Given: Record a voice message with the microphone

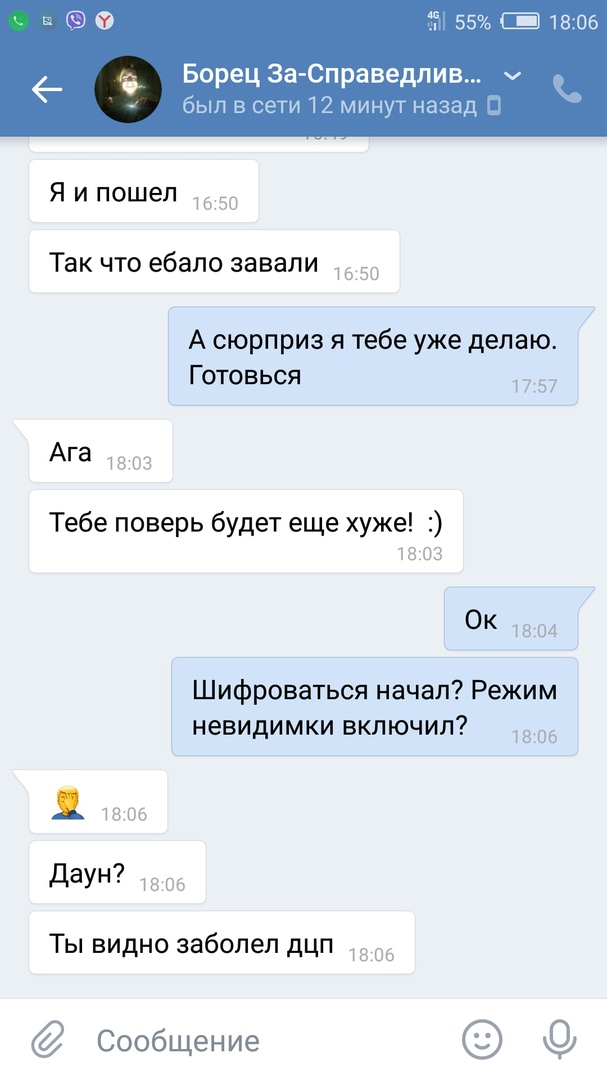Looking at the screenshot, I should click(558, 1040).
